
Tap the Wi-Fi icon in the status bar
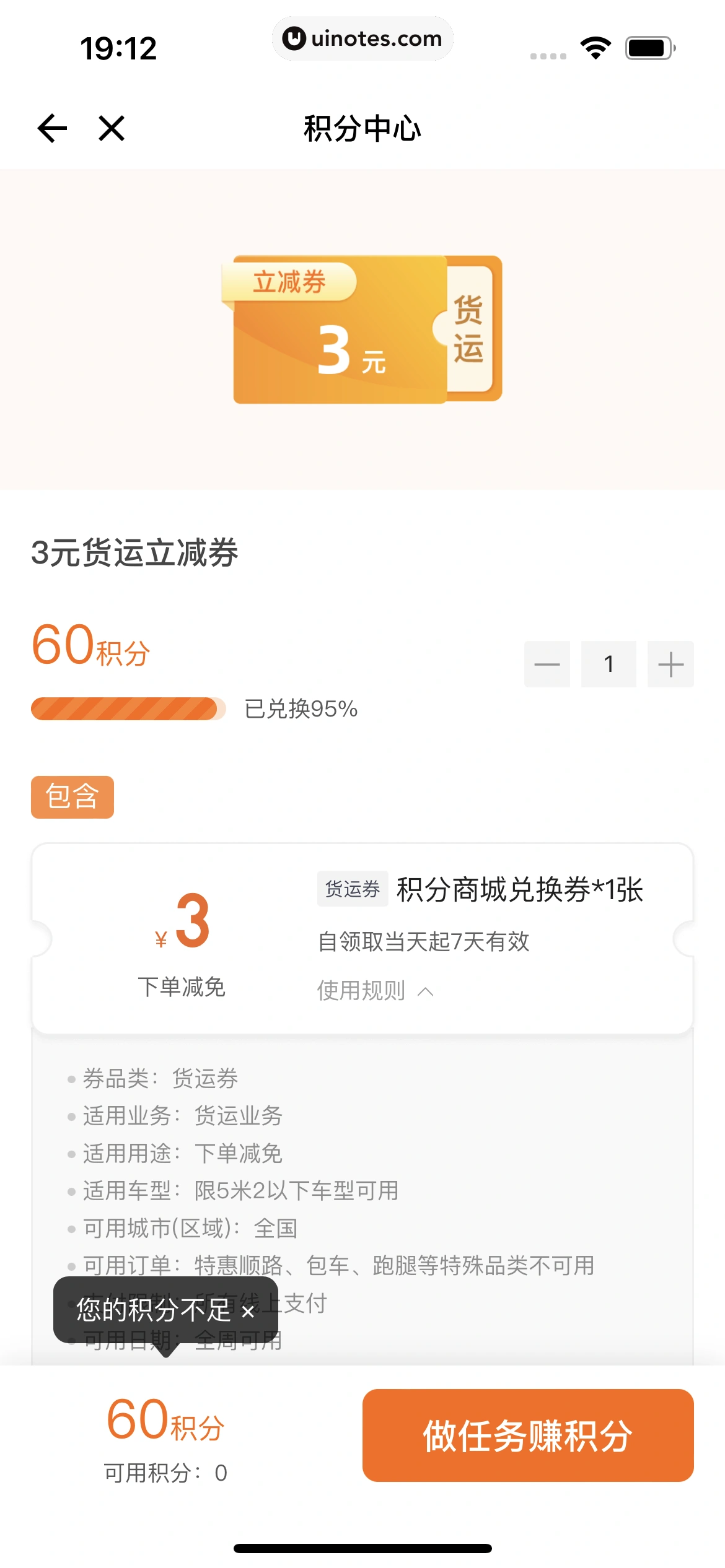point(596,46)
